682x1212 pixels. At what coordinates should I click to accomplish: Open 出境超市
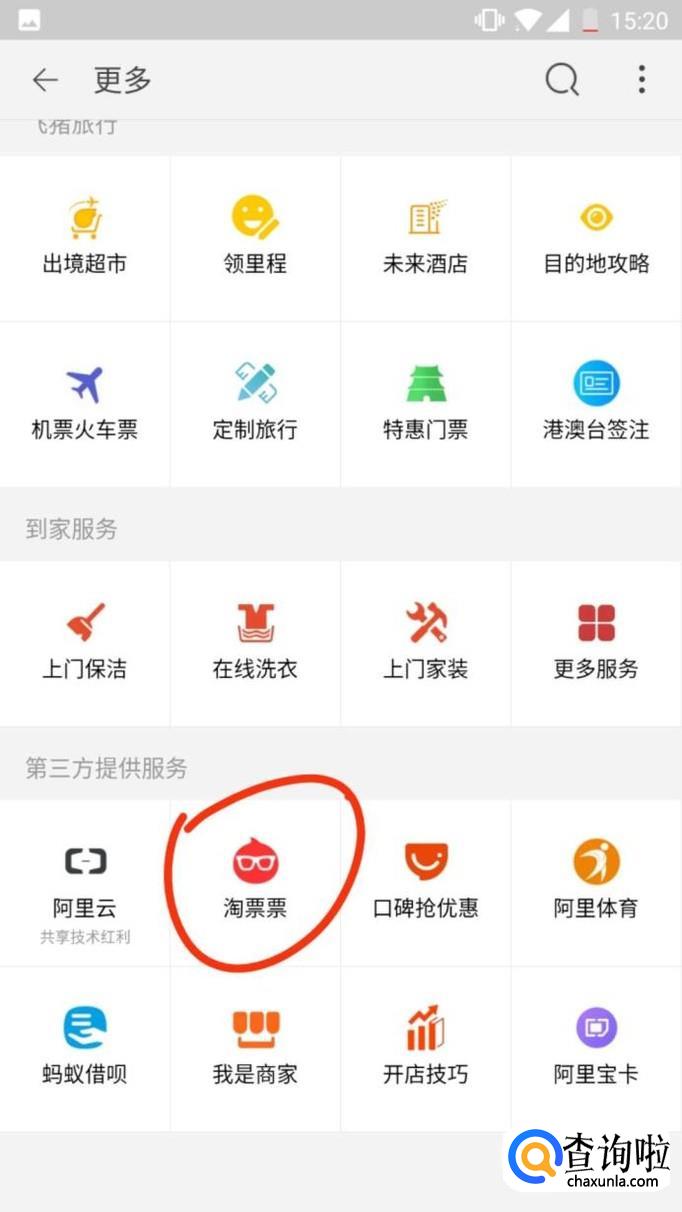coord(85,238)
